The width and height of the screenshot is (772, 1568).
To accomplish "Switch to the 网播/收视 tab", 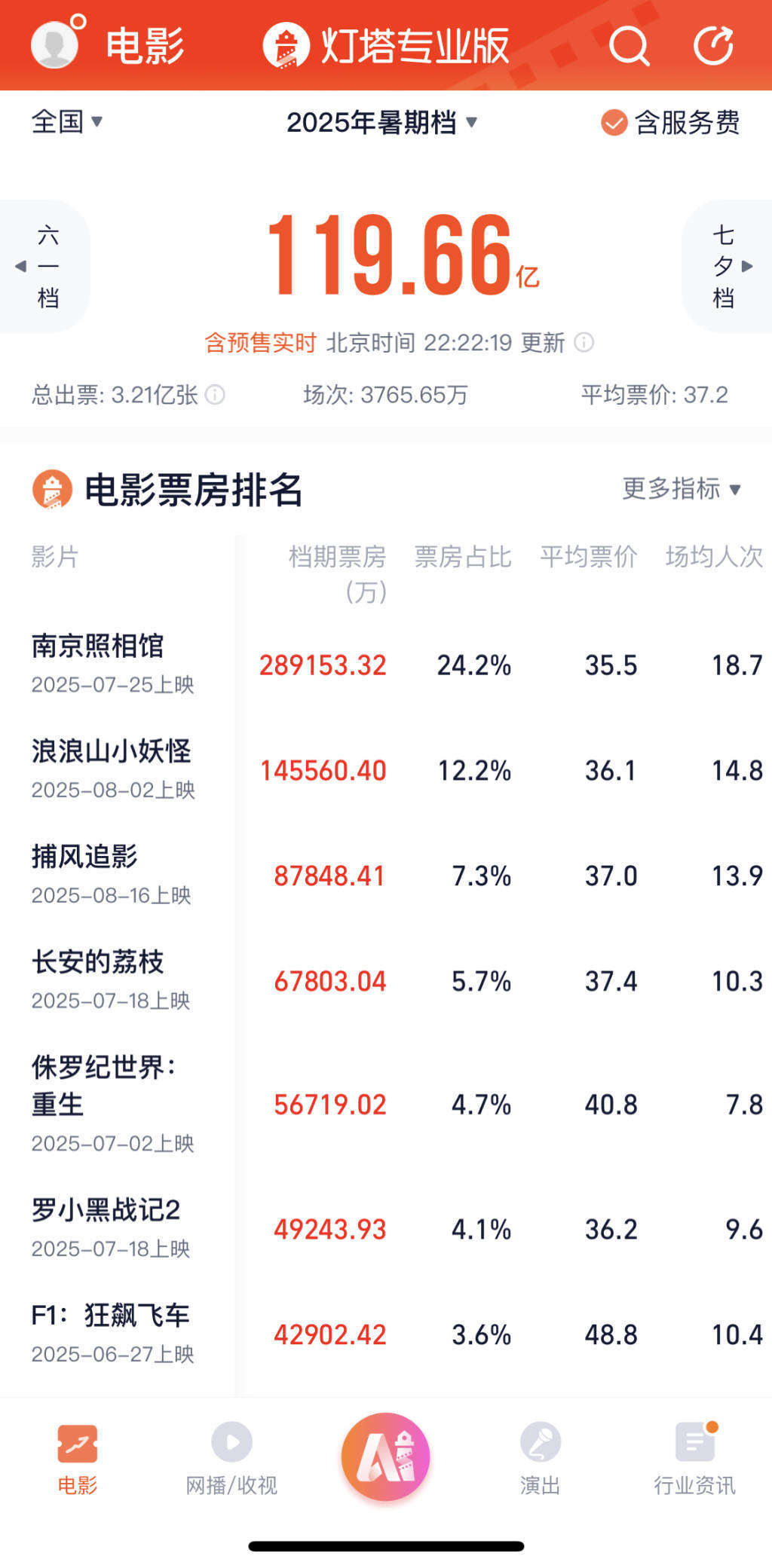I will point(231,1458).
